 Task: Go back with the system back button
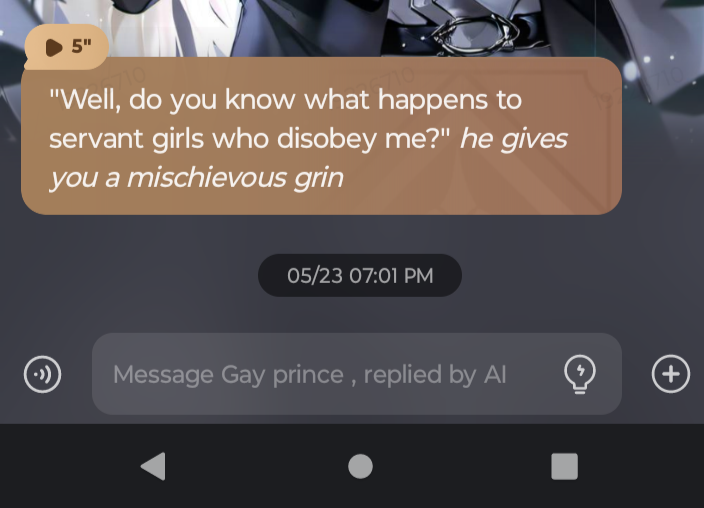[x=153, y=466]
